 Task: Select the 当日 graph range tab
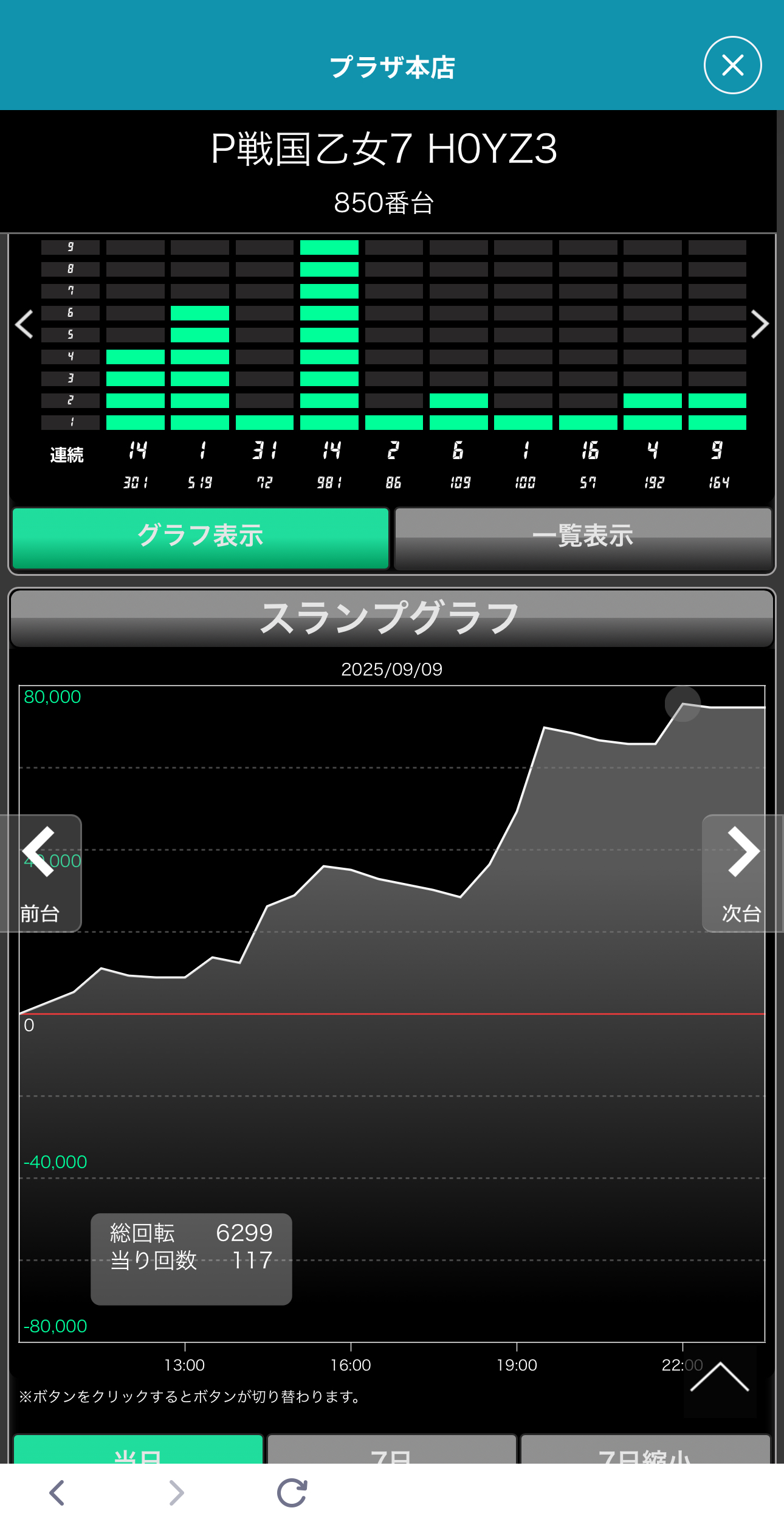click(139, 1450)
